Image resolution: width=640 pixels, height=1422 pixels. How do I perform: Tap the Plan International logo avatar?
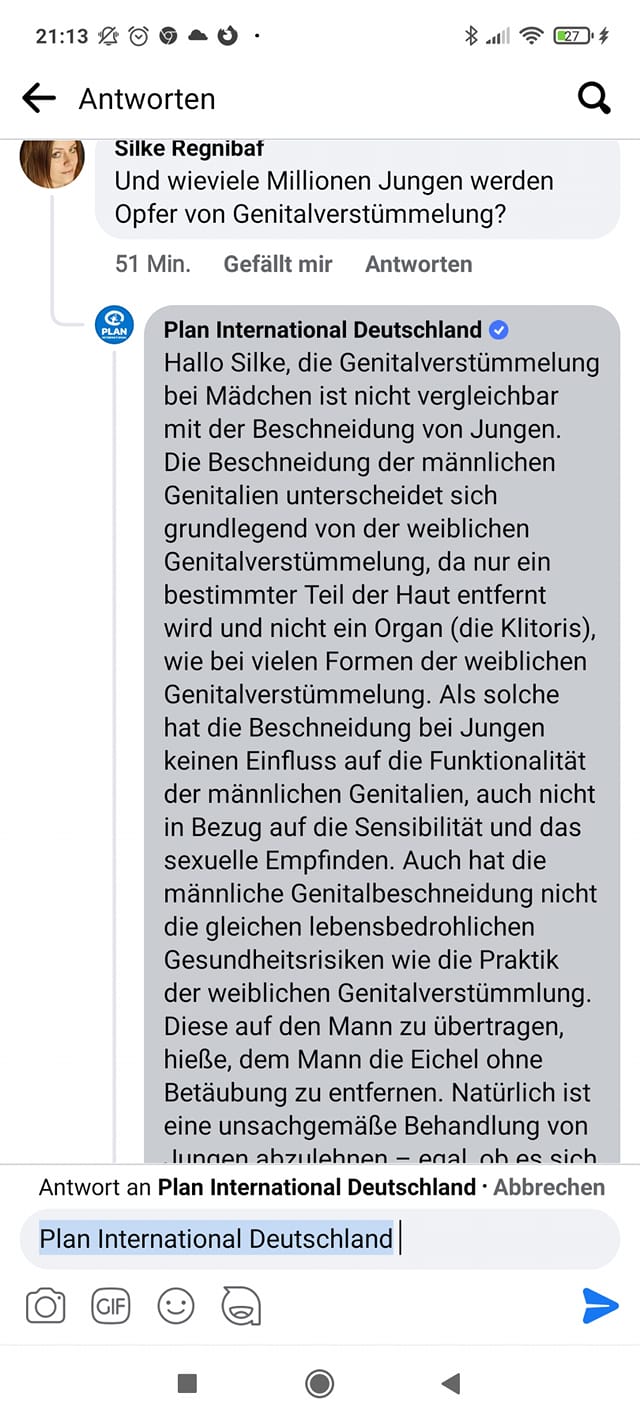coord(114,326)
